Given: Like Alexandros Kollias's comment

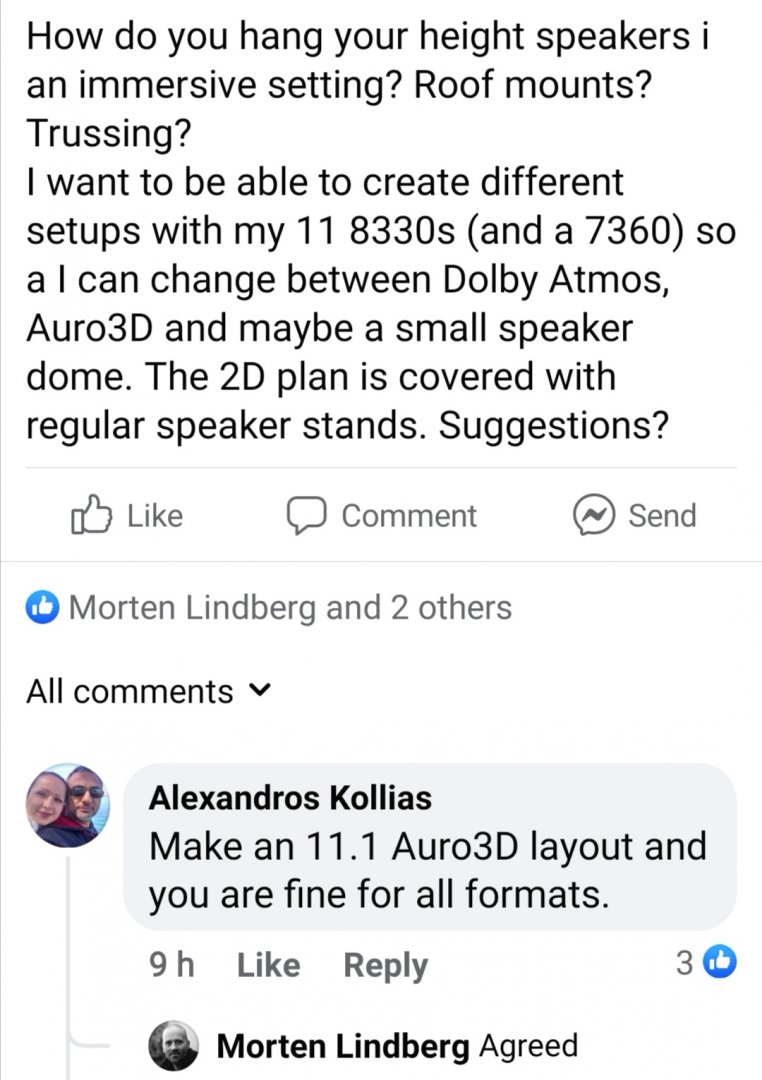Looking at the screenshot, I should tap(269, 965).
